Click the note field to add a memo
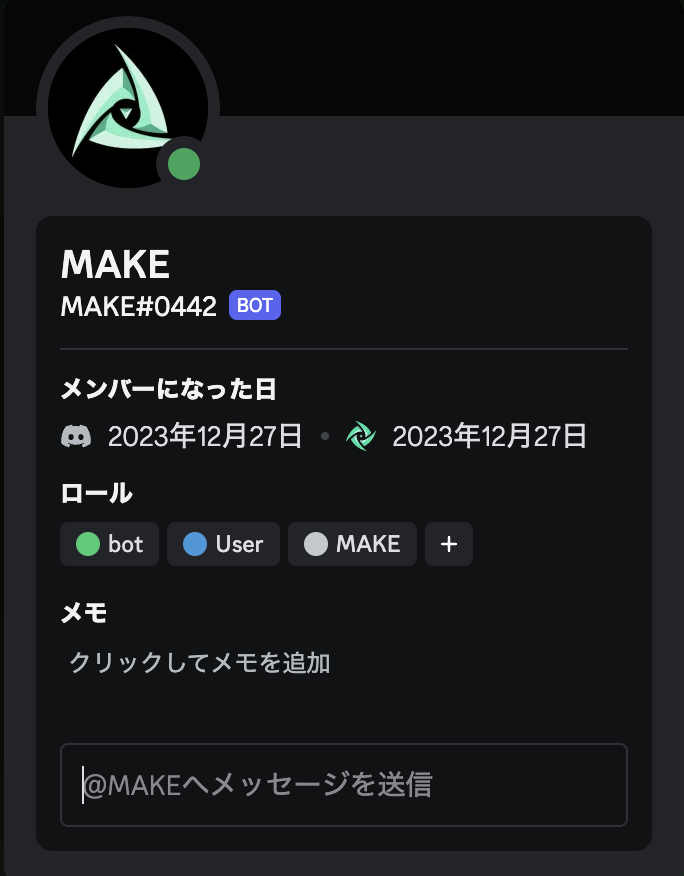This screenshot has width=684, height=876. point(200,662)
